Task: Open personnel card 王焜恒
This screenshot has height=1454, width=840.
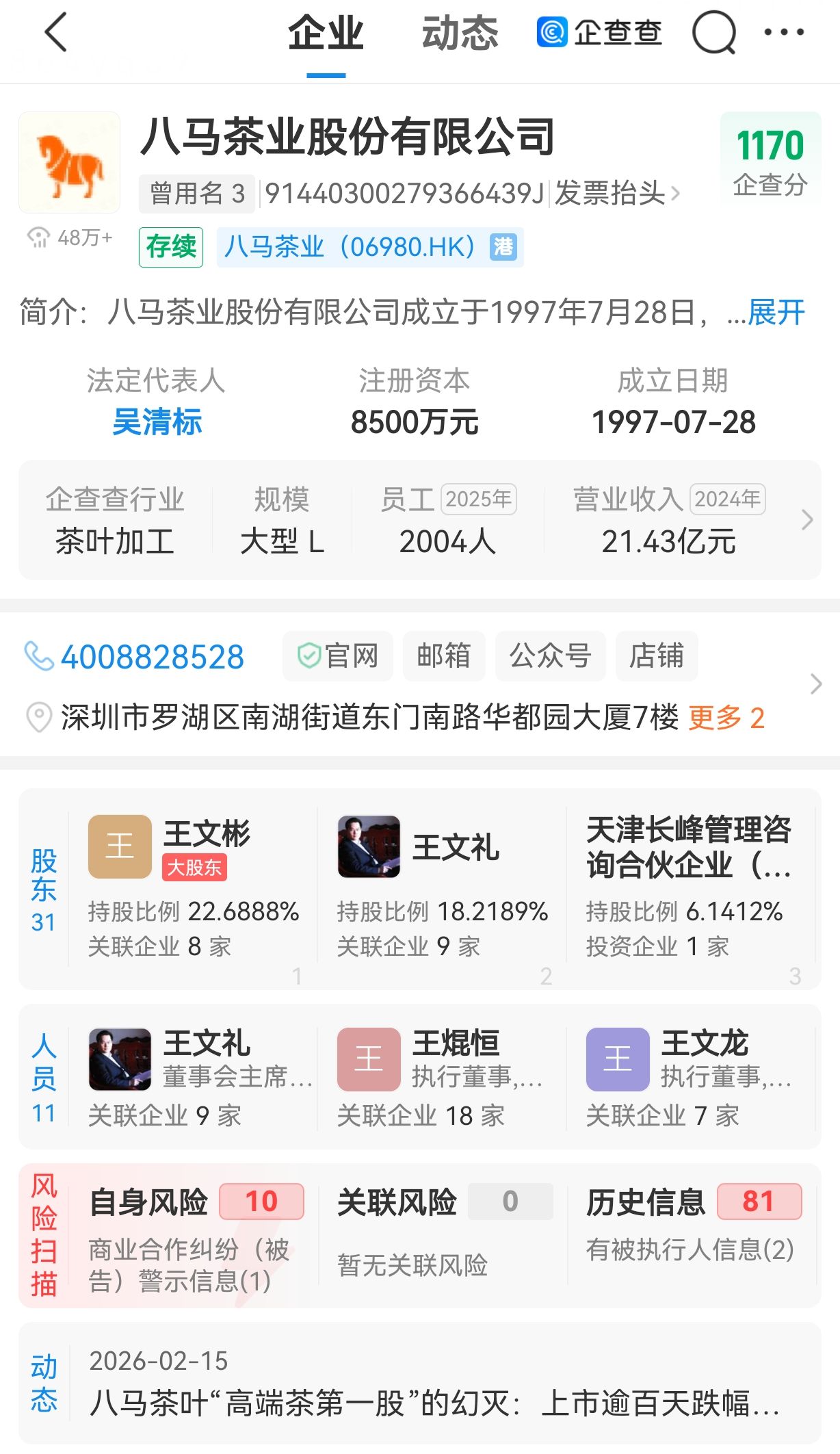Action: pos(441,1075)
